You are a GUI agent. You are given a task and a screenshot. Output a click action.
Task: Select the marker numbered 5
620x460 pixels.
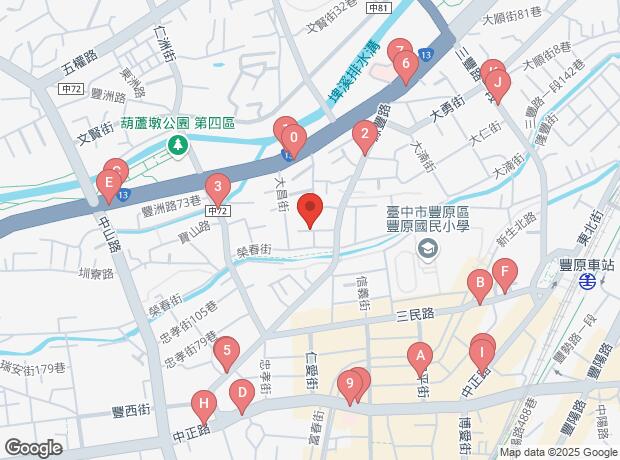click(228, 351)
